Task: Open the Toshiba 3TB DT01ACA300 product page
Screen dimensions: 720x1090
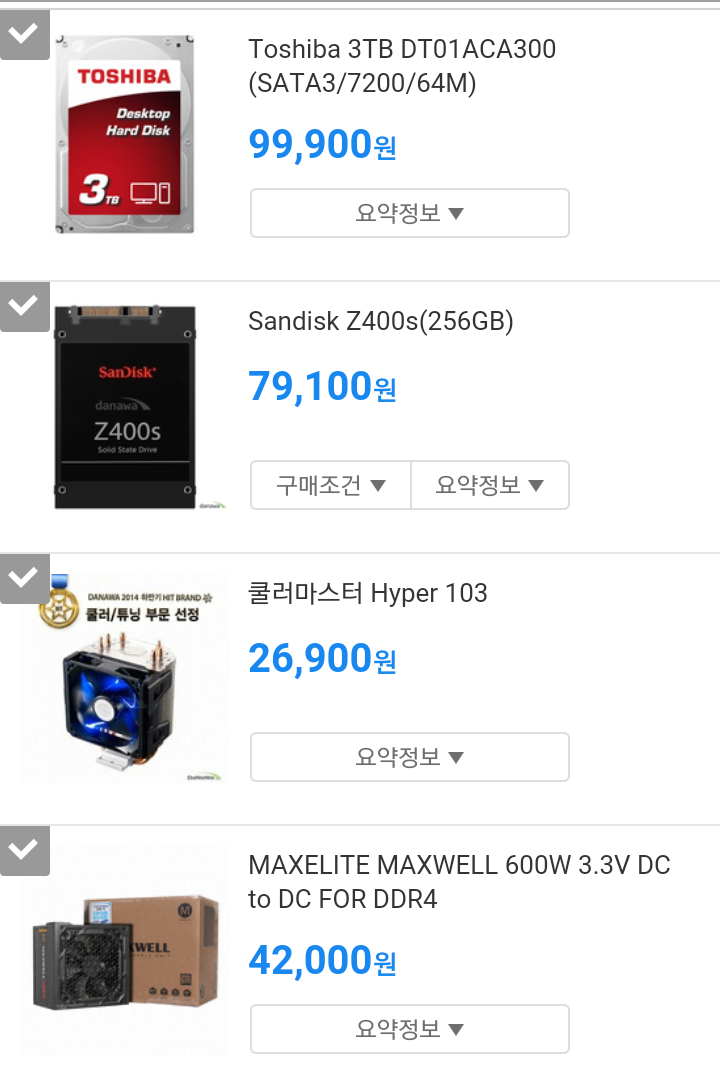Action: [x=401, y=66]
